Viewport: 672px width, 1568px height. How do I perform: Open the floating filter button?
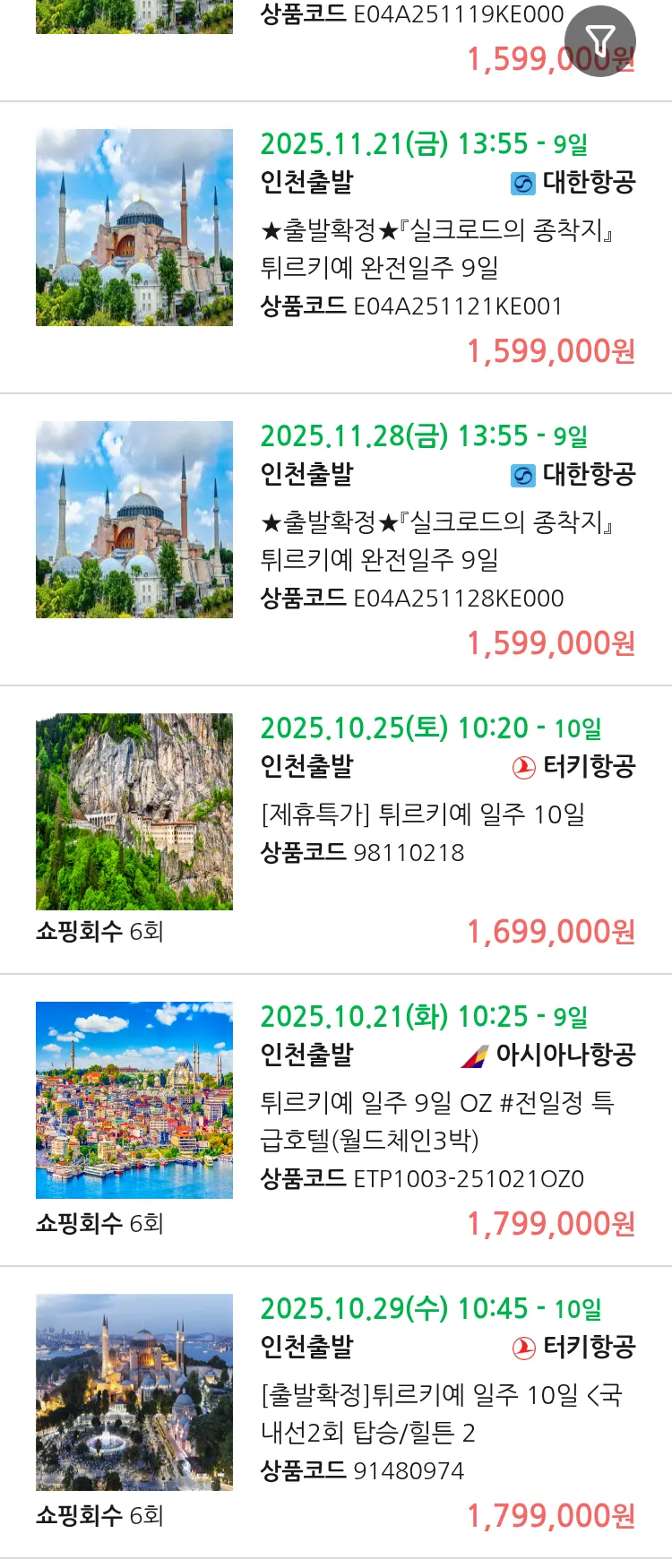pos(600,41)
